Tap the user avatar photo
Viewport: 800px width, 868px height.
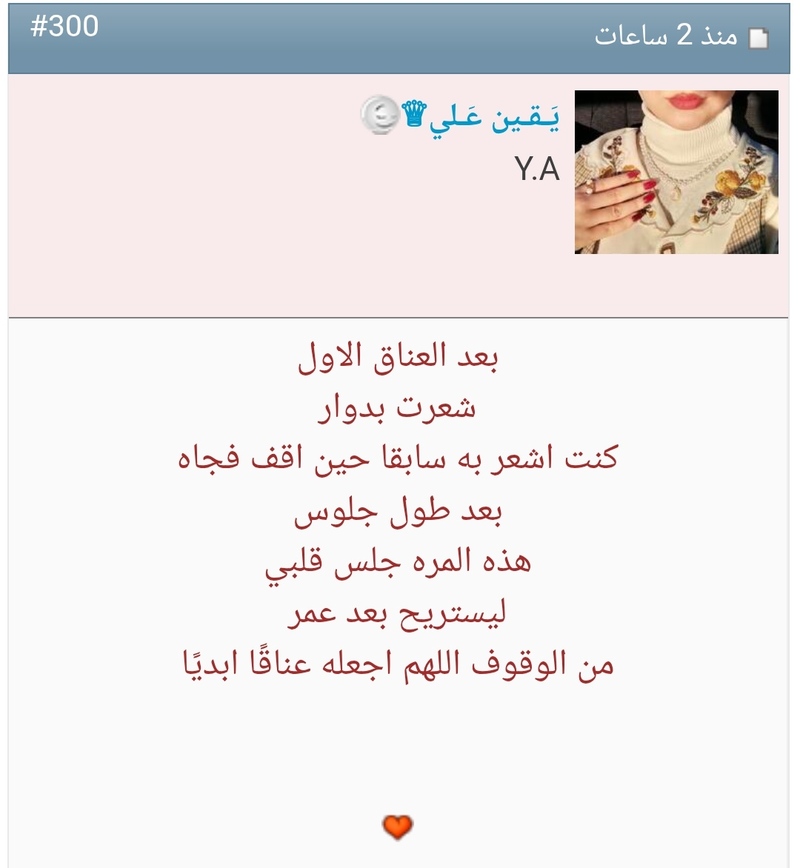click(x=676, y=171)
